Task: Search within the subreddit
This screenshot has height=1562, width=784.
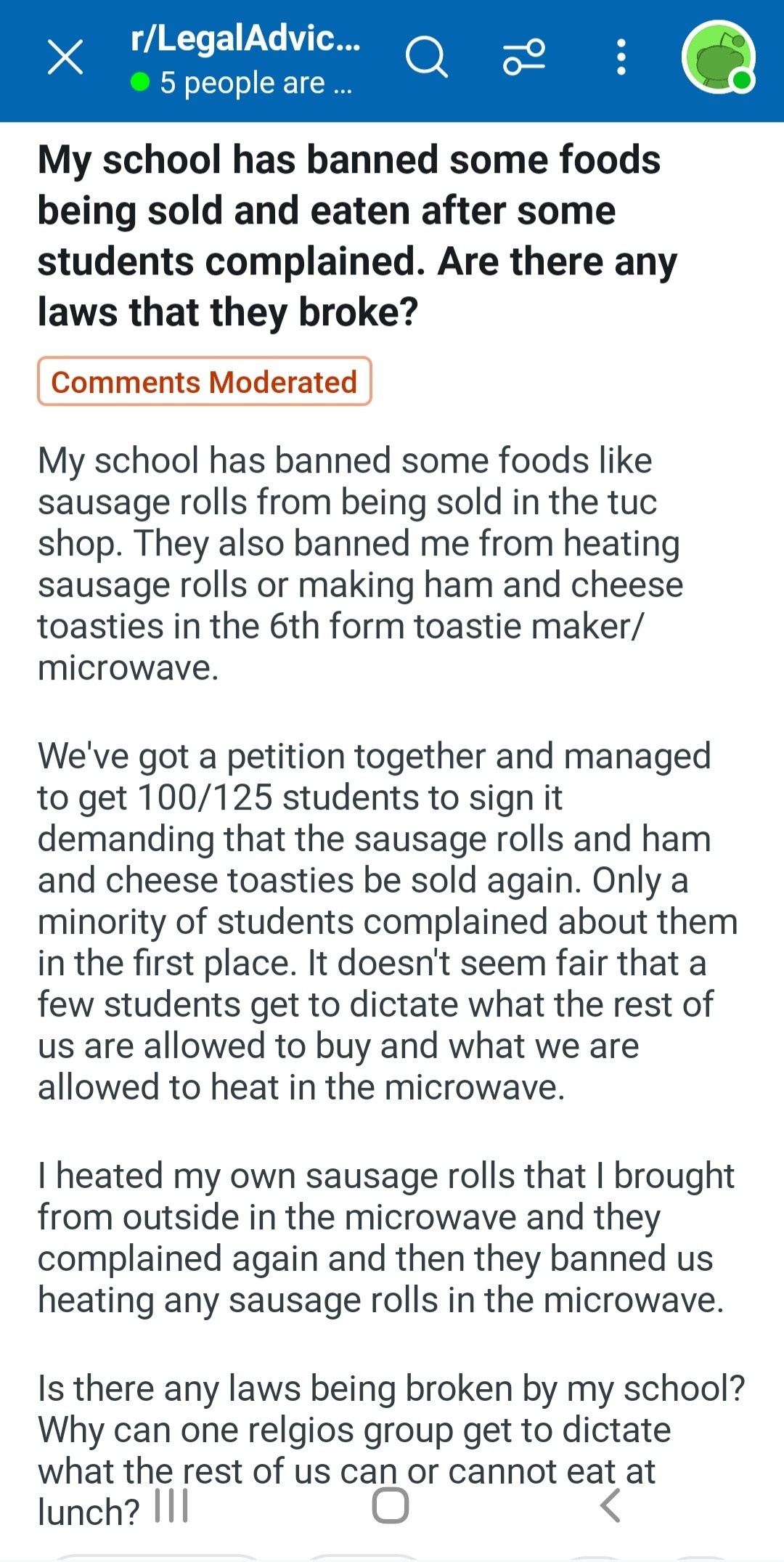Action: click(426, 57)
